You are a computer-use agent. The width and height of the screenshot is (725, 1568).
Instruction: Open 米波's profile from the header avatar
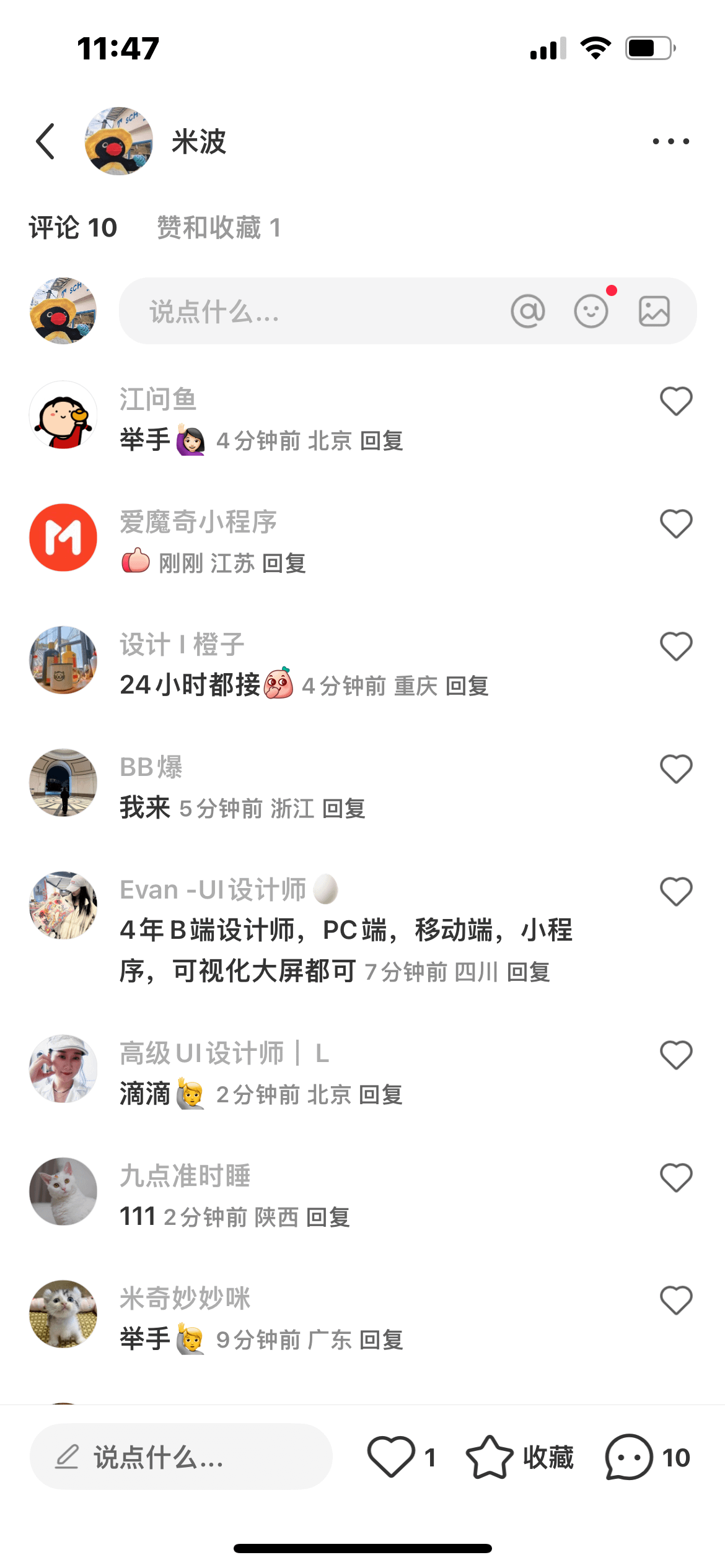pyautogui.click(x=118, y=141)
